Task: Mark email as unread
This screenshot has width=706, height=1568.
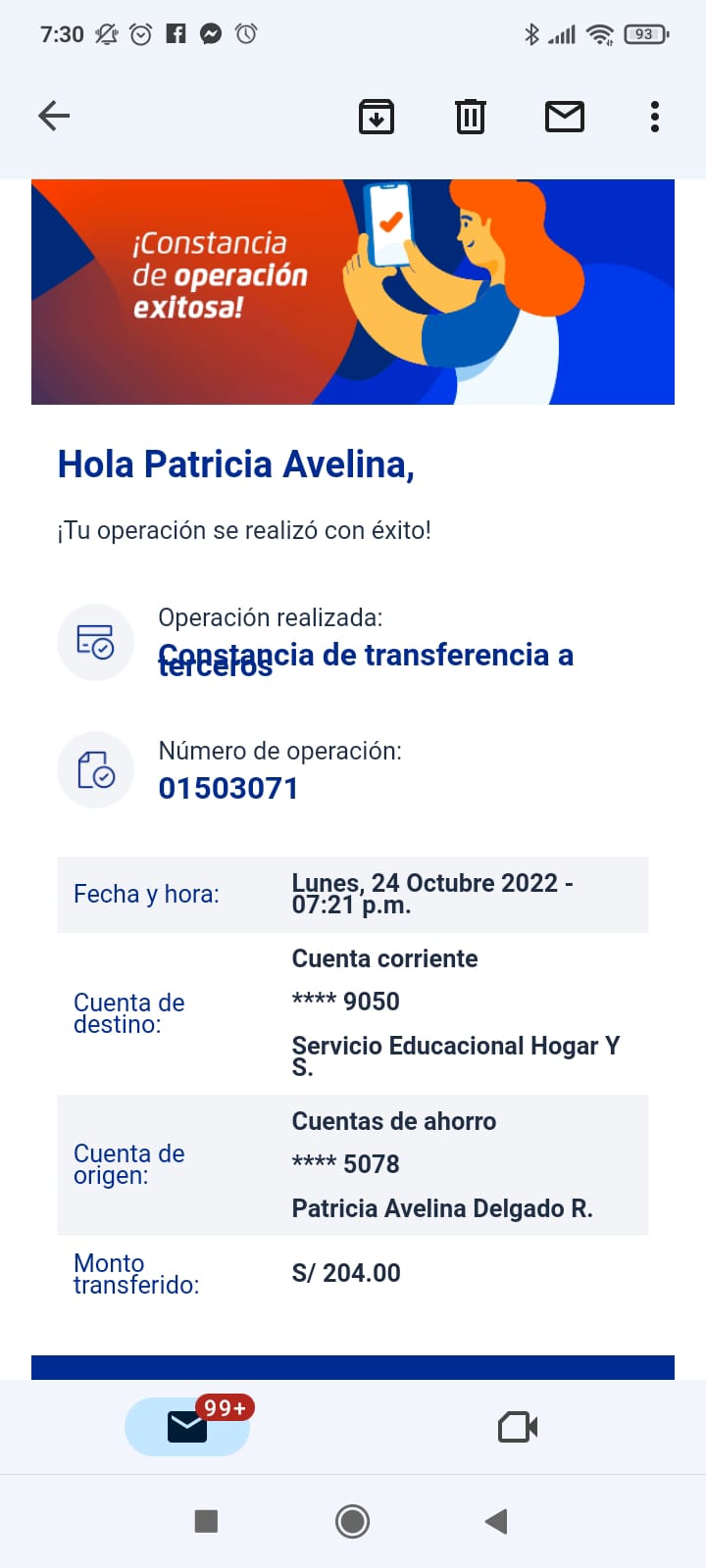Action: (x=564, y=117)
